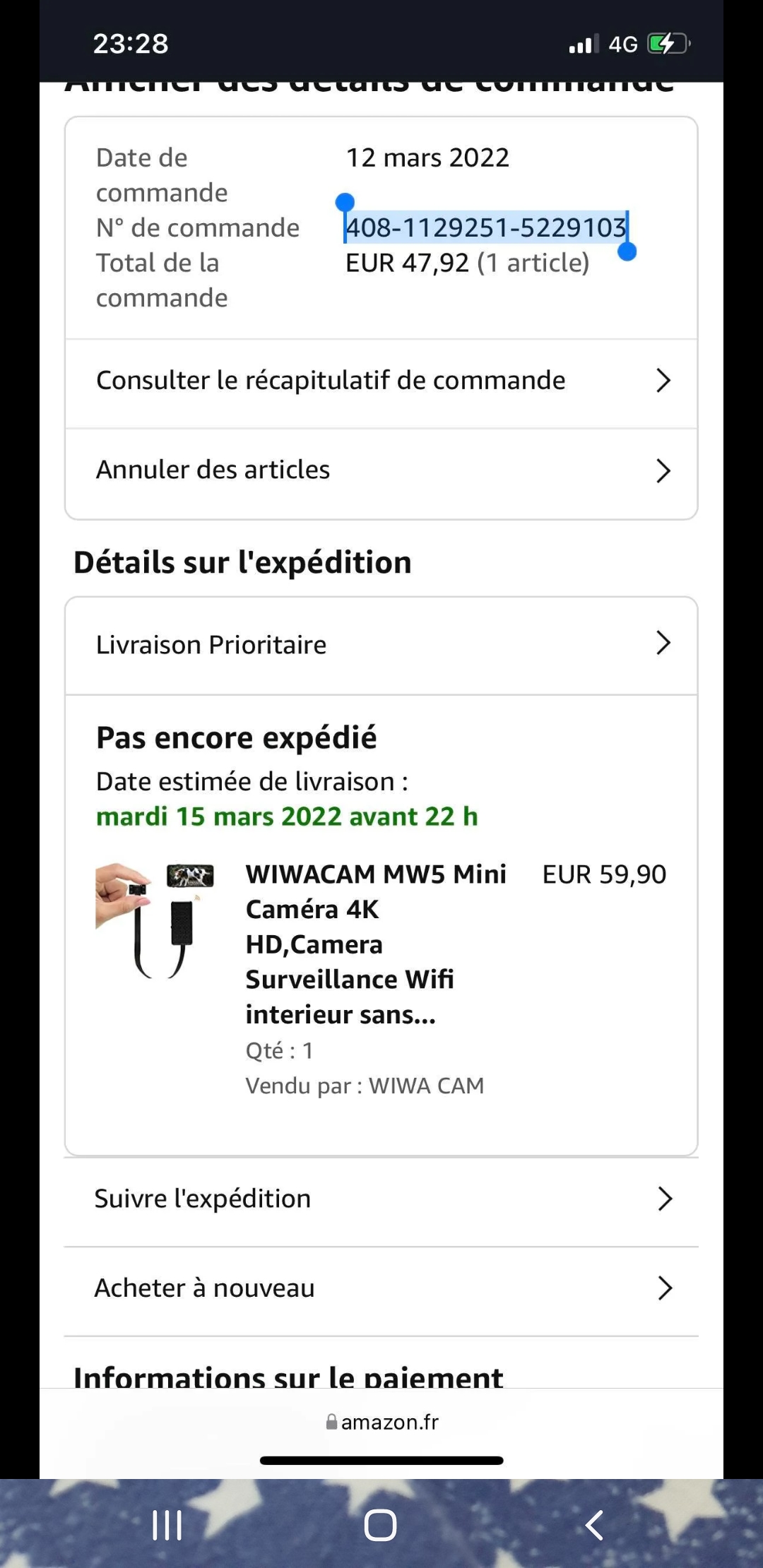763x1568 pixels.
Task: Open Suivre l'expédition
Action: [381, 1199]
